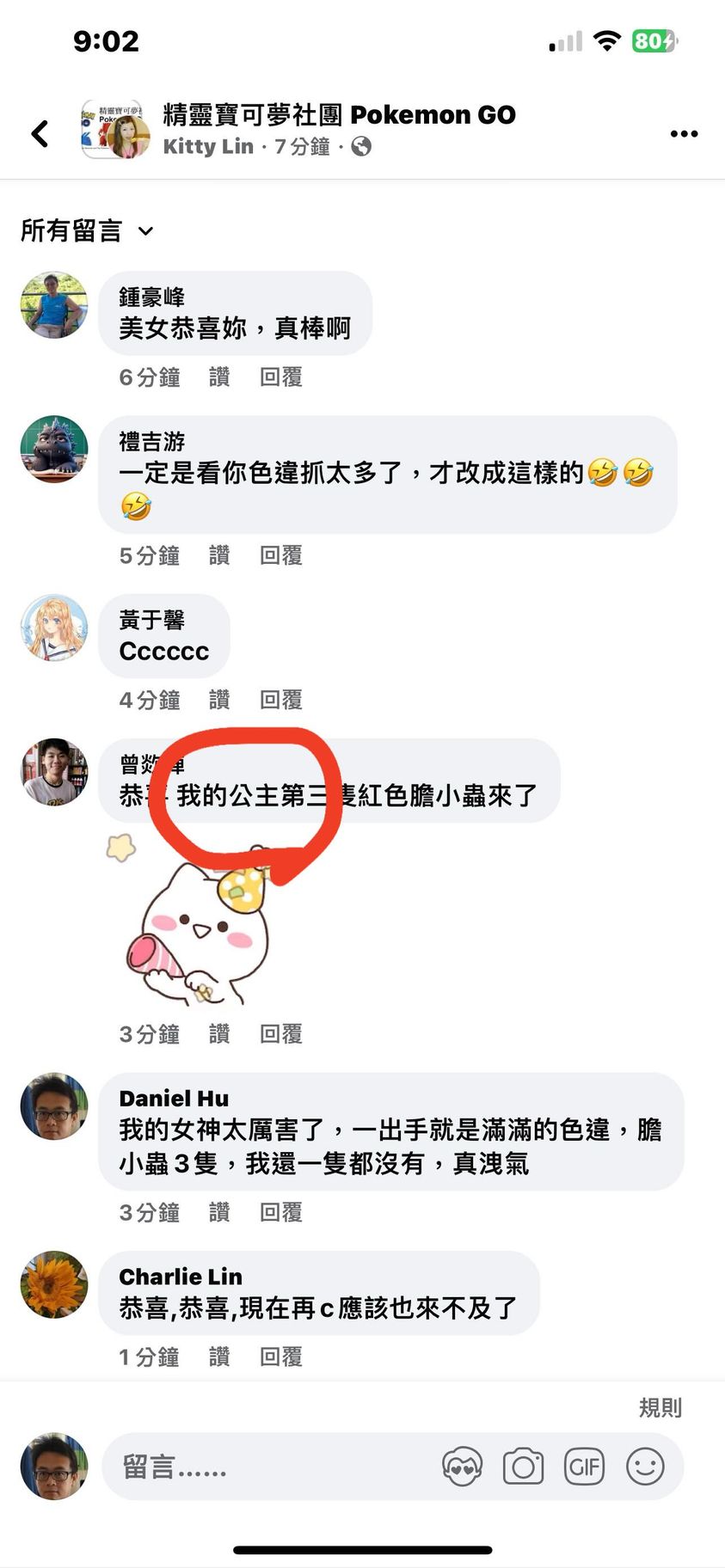
Task: Attach a photo with the camera icon
Action: pyautogui.click(x=523, y=1467)
